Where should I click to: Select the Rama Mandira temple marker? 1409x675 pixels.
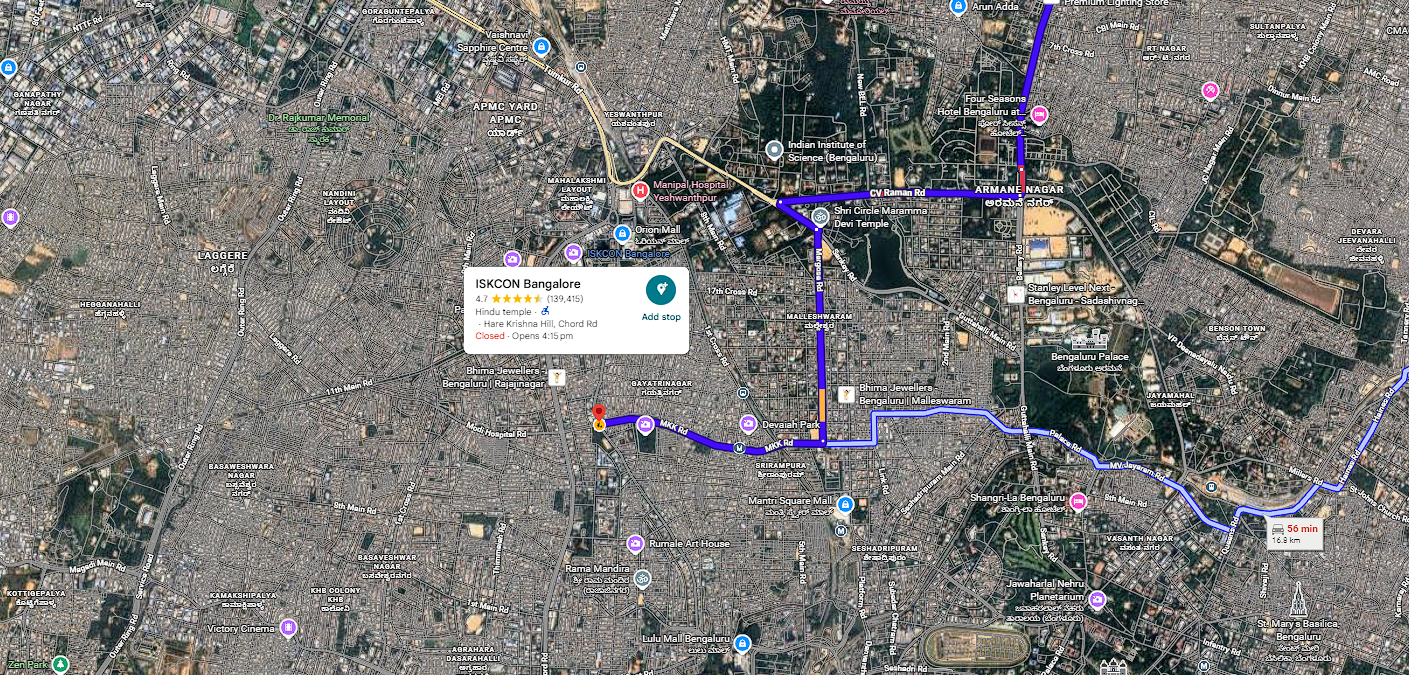pos(643,578)
